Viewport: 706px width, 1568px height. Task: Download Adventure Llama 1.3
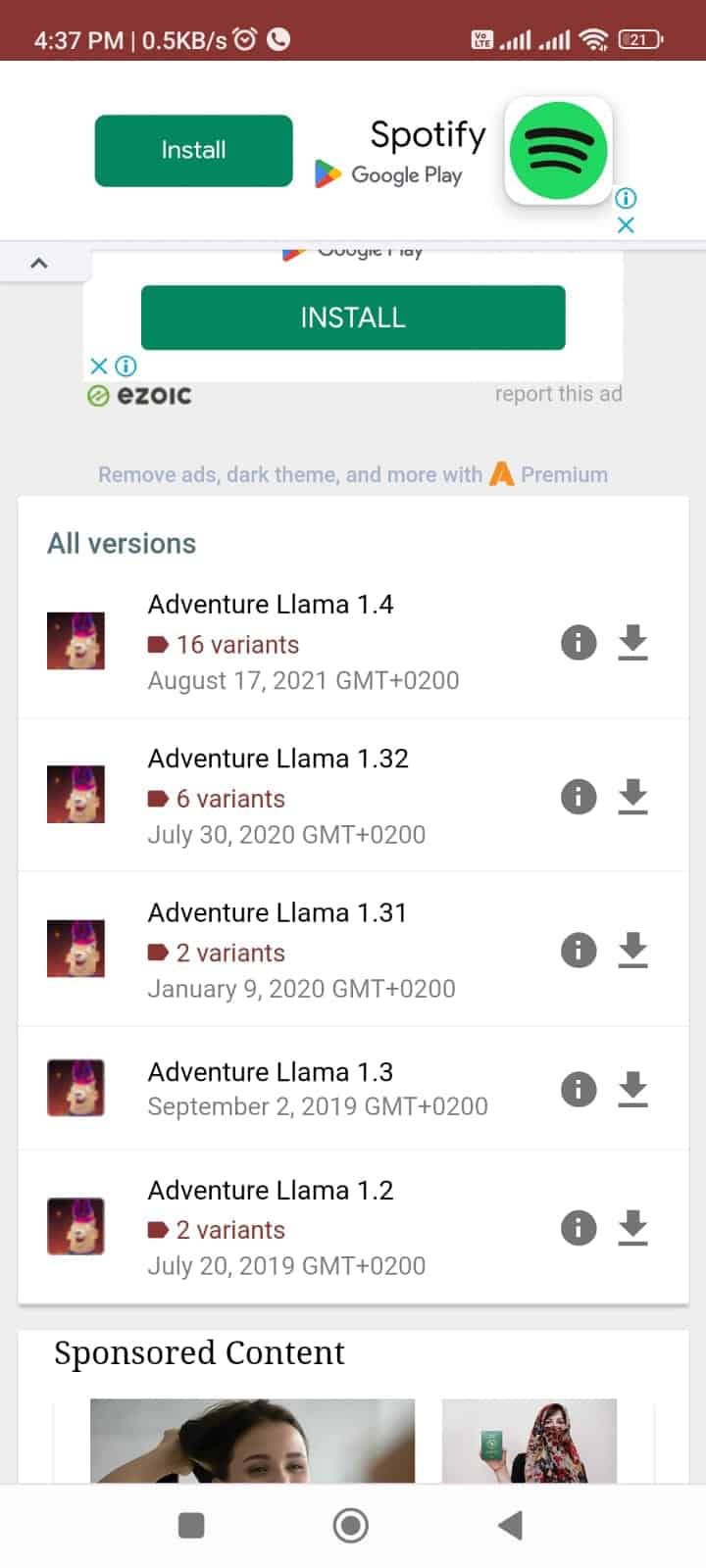point(633,1089)
